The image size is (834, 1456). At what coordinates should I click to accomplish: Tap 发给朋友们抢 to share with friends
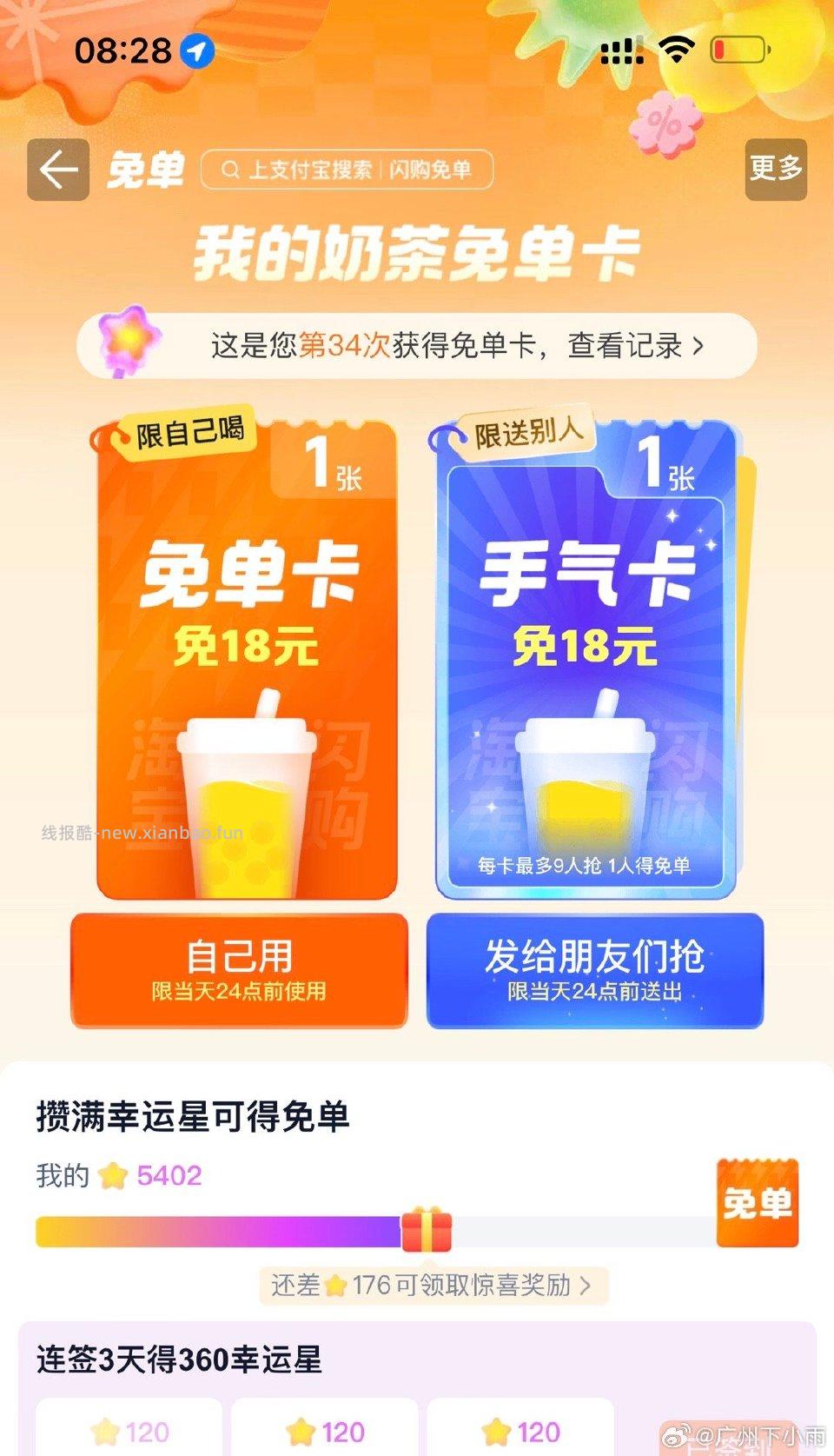[594, 967]
